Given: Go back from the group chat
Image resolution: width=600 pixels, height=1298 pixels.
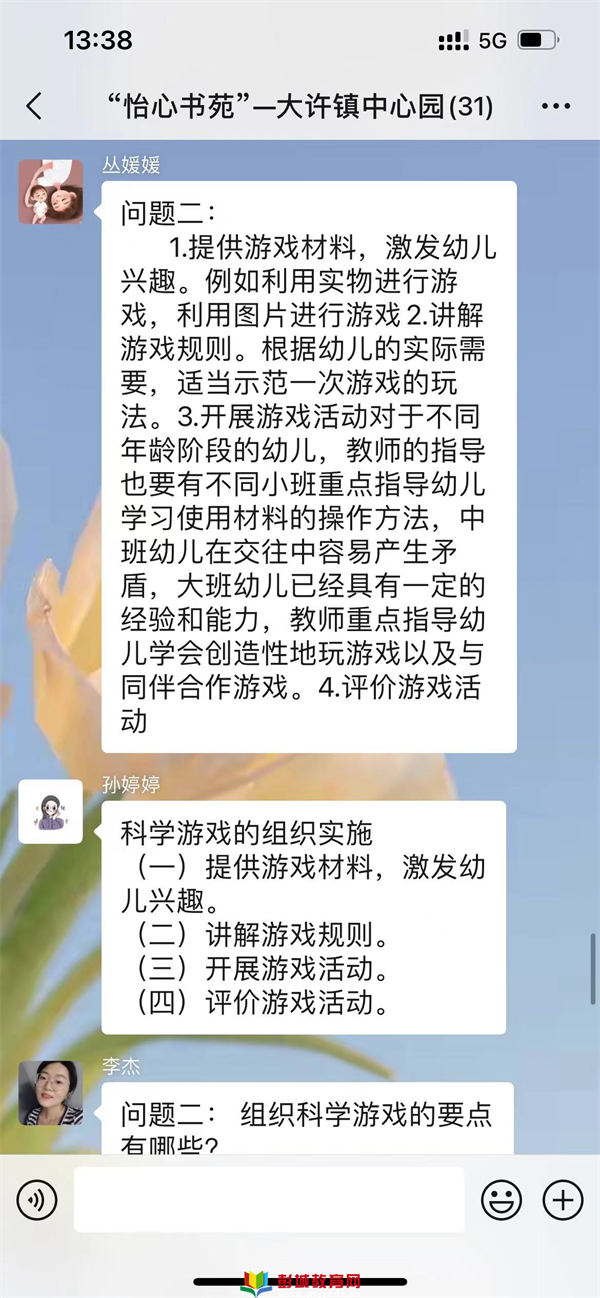Looking at the screenshot, I should (35, 107).
